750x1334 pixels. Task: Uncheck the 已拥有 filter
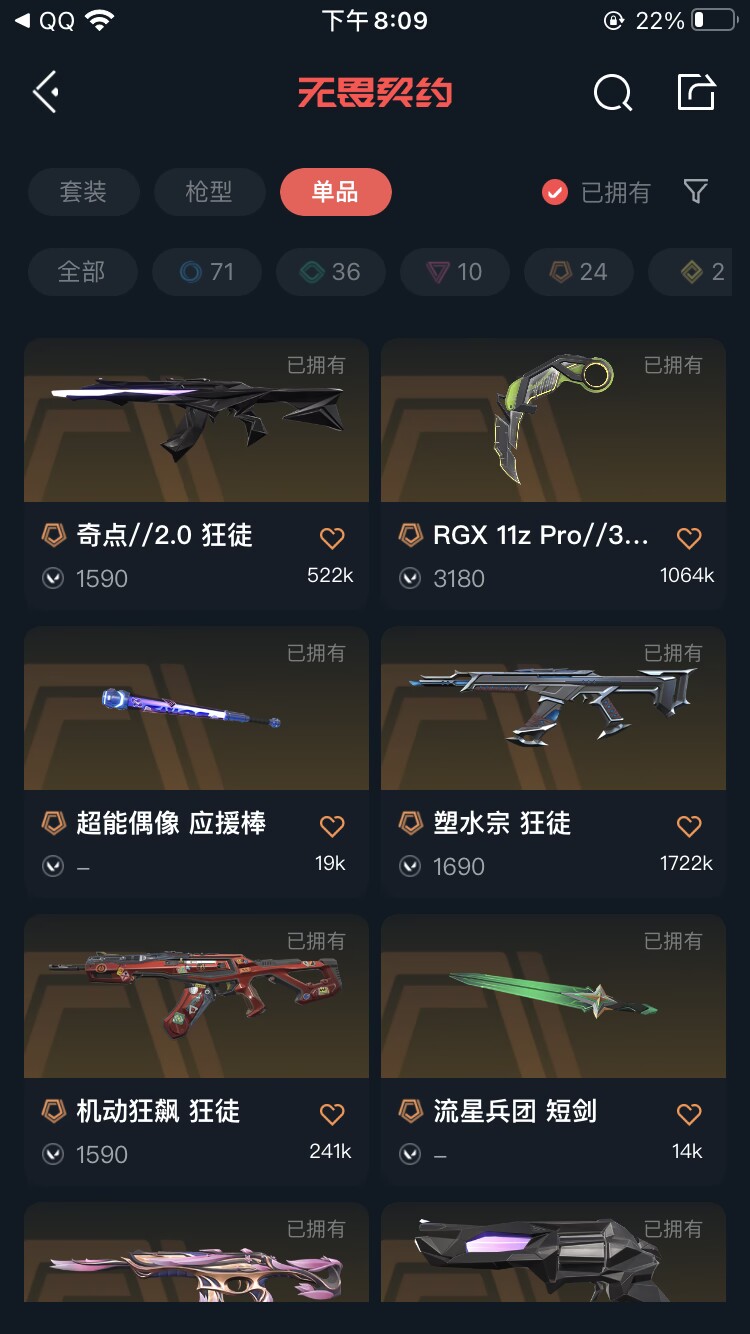(x=555, y=192)
